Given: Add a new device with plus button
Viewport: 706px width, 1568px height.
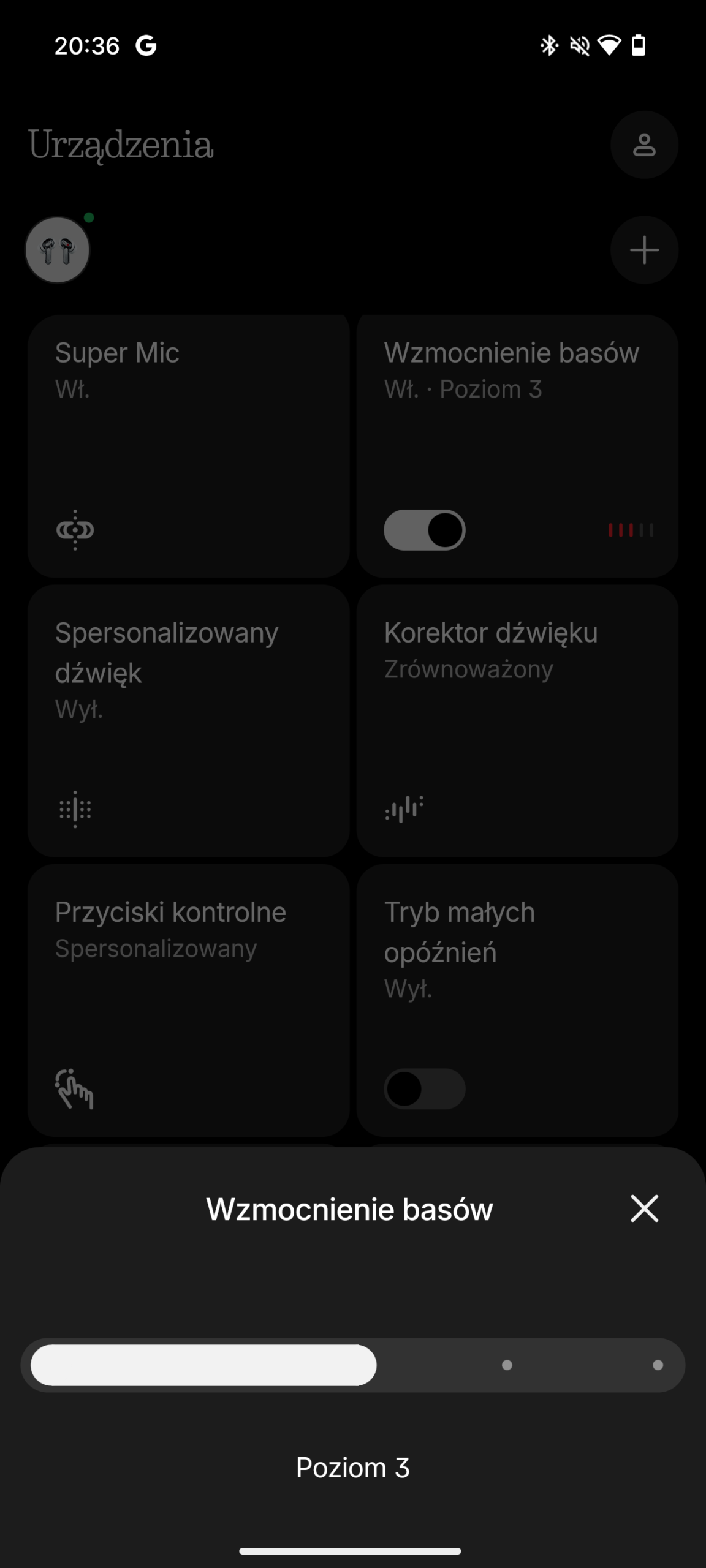Looking at the screenshot, I should pos(644,250).
